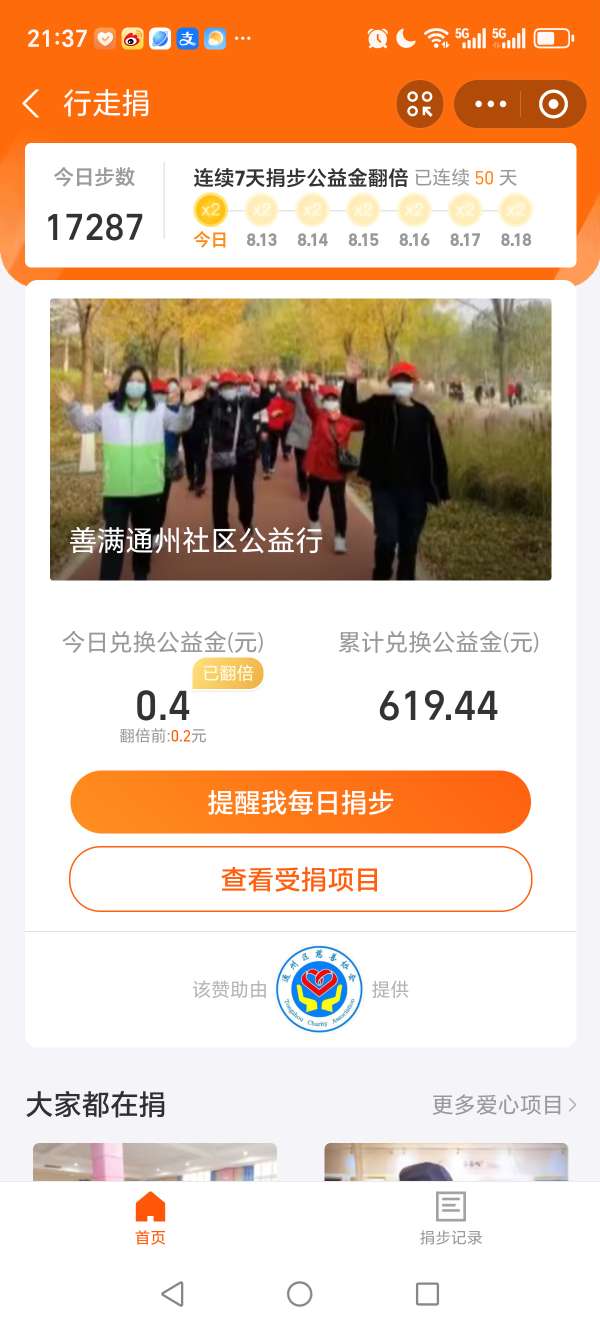Tap 提醒我每日捐步 button
The height and width of the screenshot is (1326, 600).
(300, 802)
